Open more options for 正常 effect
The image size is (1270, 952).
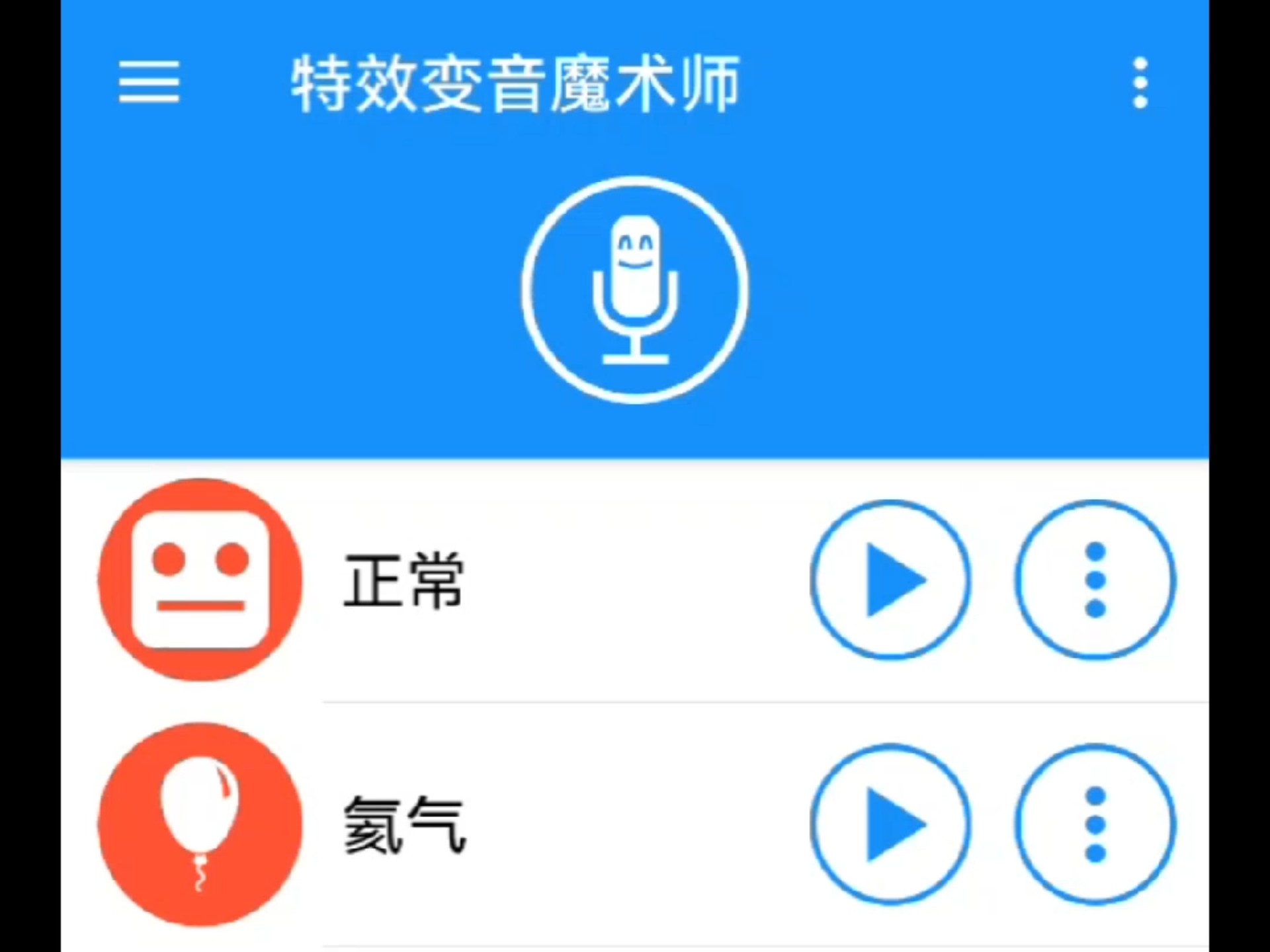1095,580
